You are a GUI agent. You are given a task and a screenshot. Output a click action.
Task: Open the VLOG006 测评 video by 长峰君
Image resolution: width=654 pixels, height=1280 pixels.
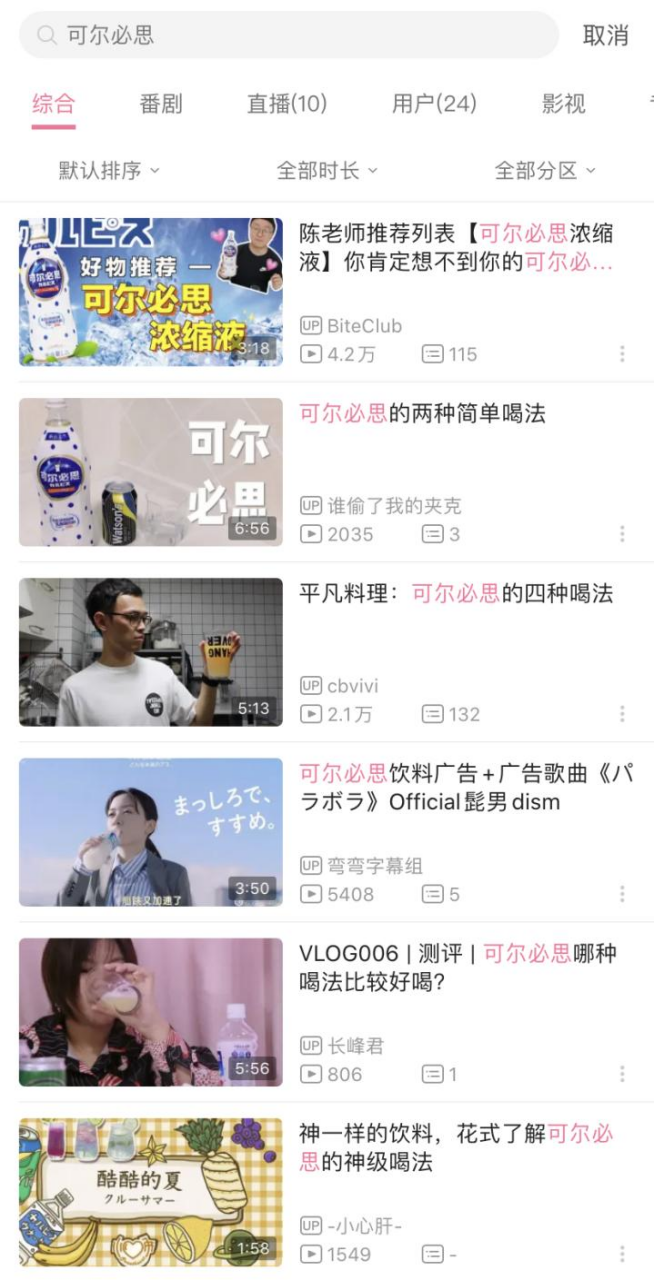tap(457, 968)
